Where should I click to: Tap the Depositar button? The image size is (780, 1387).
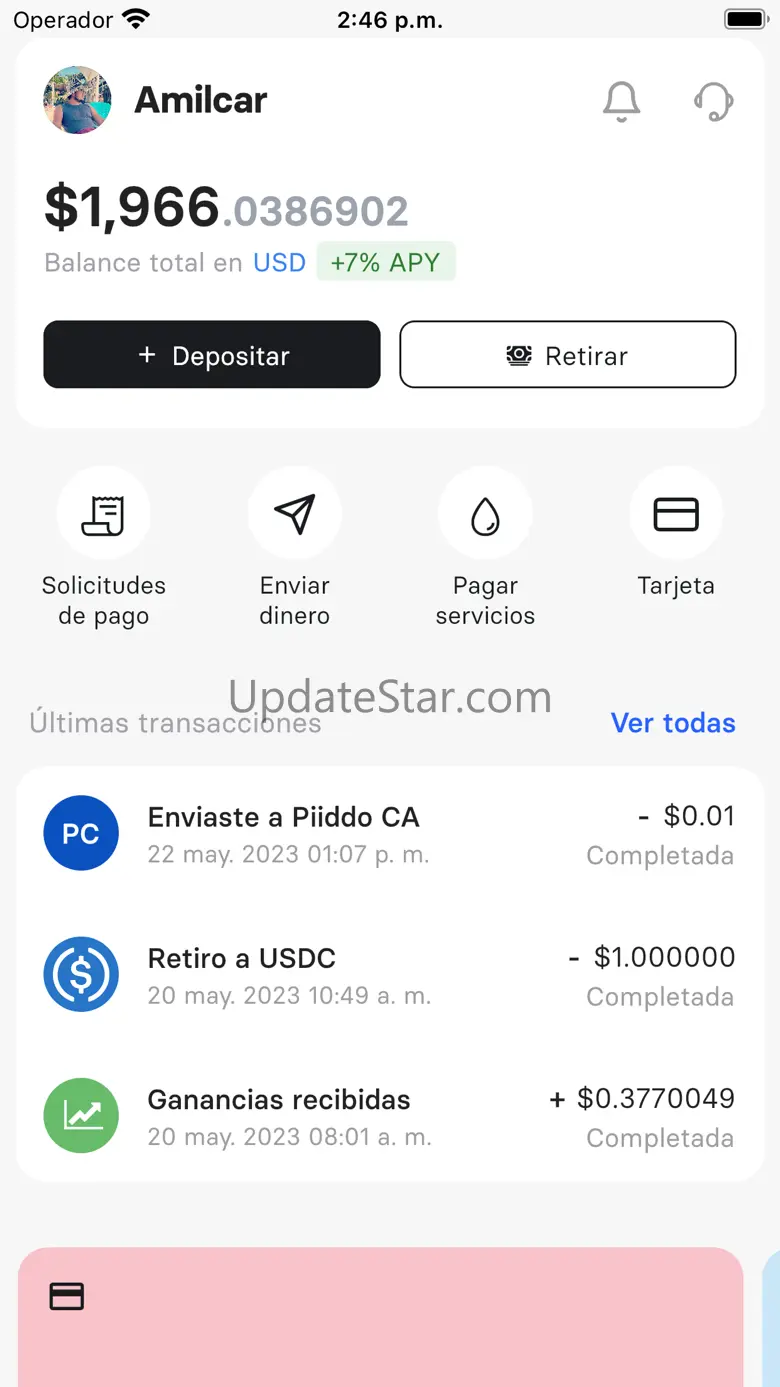(x=212, y=355)
